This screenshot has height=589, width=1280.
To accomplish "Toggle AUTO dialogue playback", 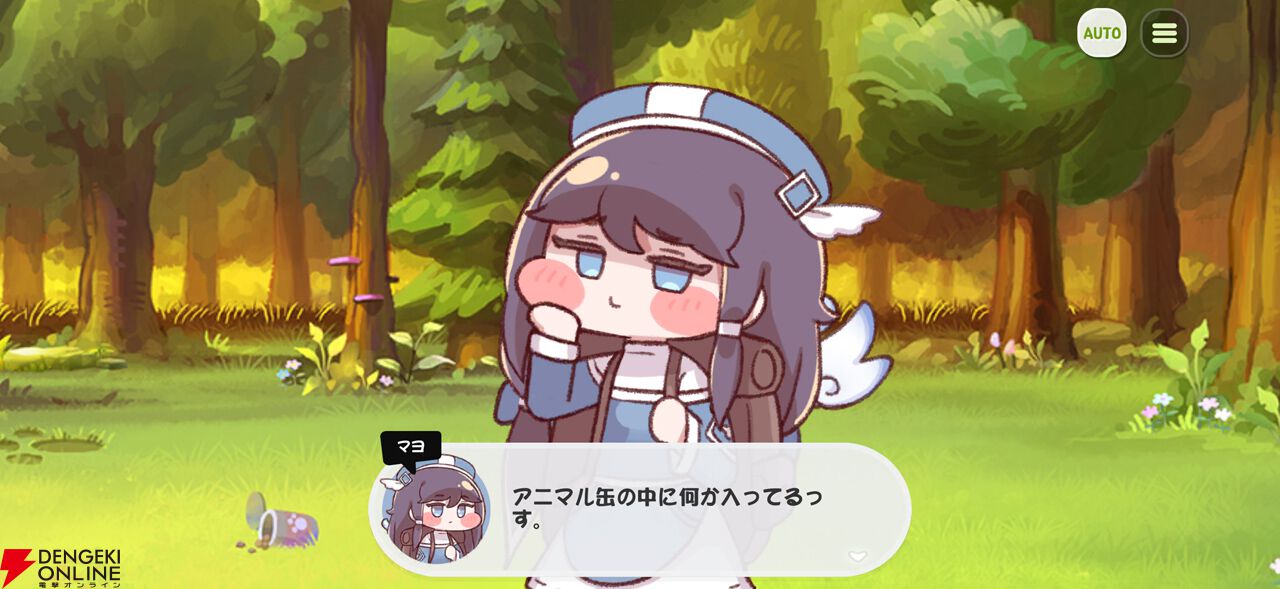I will pos(1101,33).
